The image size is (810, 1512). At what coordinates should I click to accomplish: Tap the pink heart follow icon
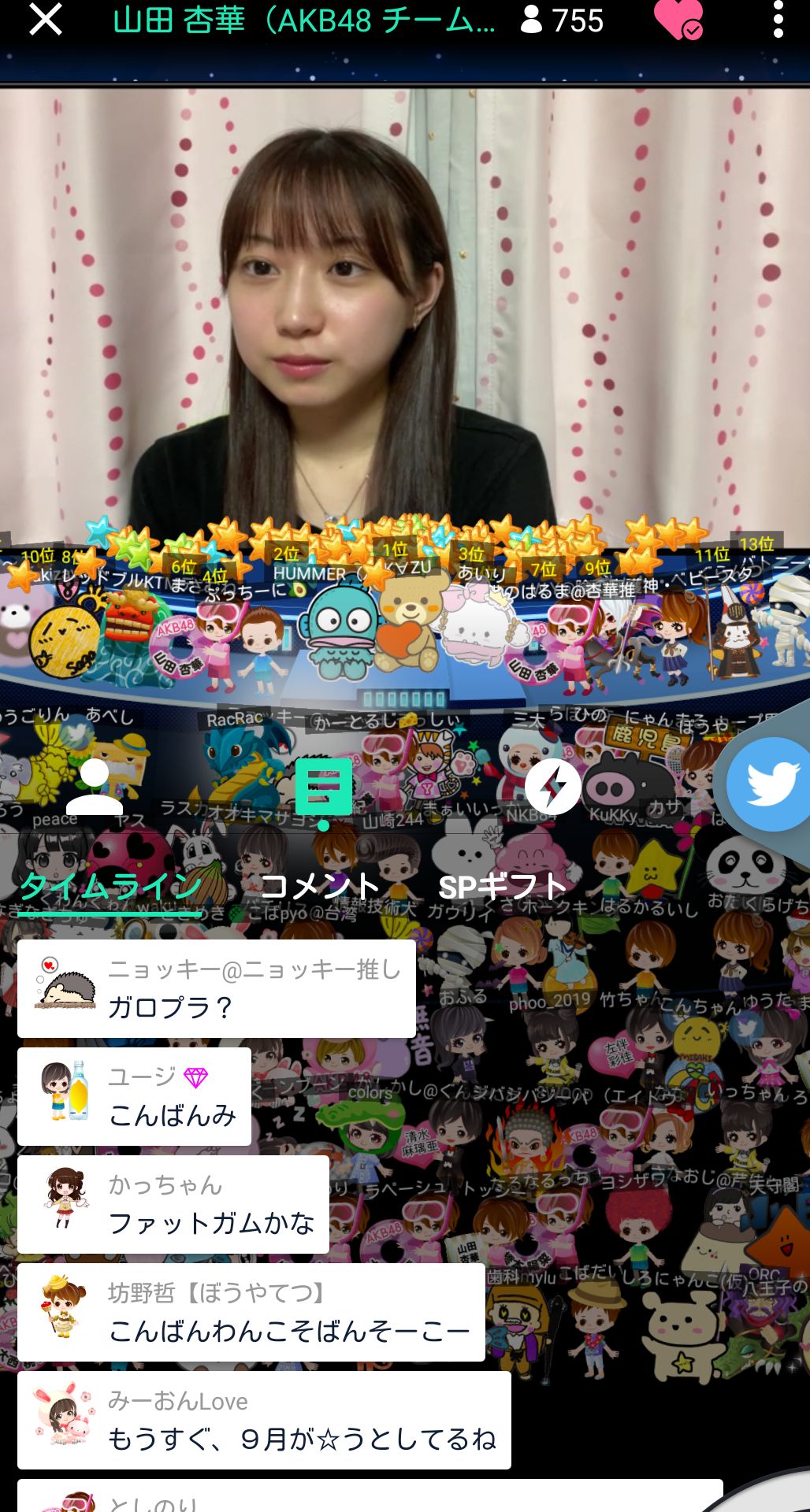[678, 20]
